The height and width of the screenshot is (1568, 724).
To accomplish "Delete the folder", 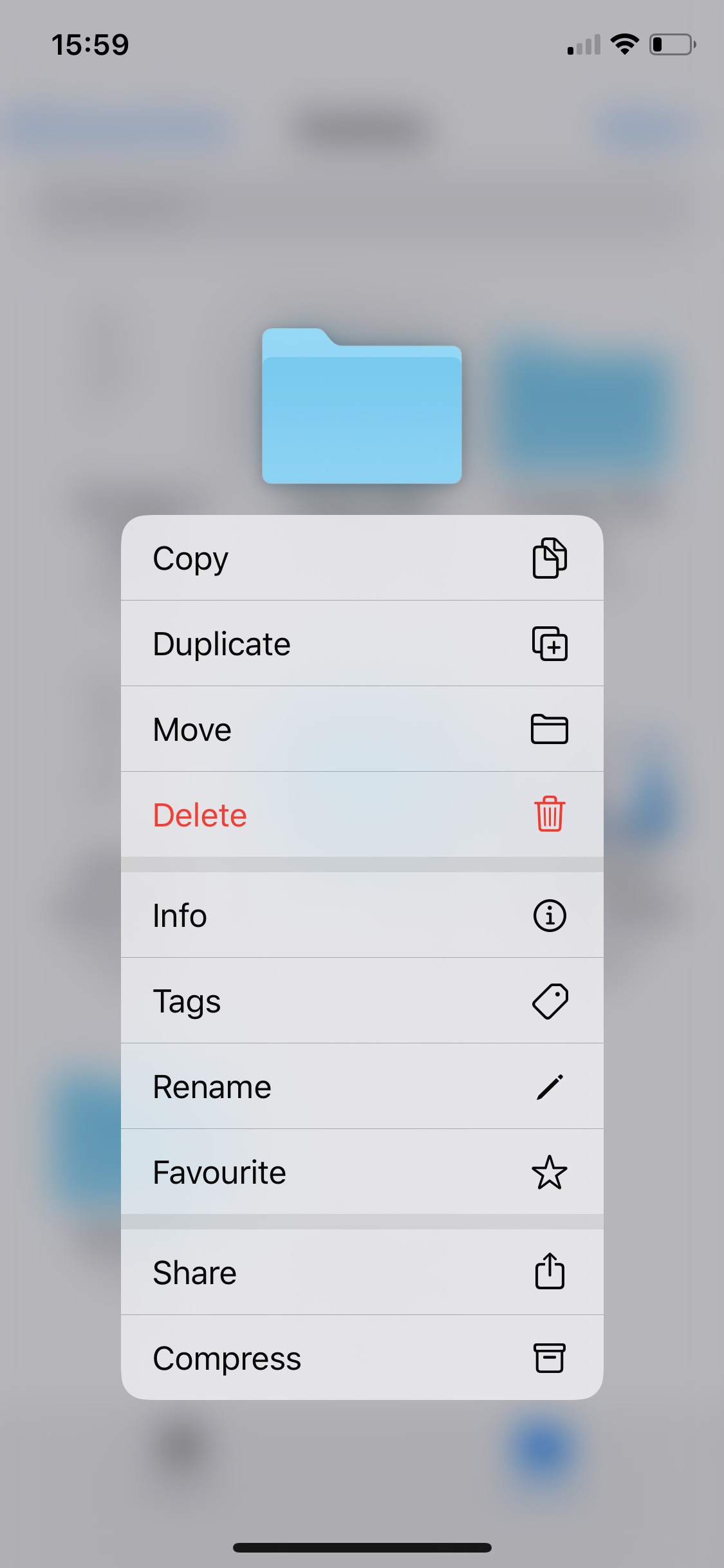I will click(x=362, y=815).
